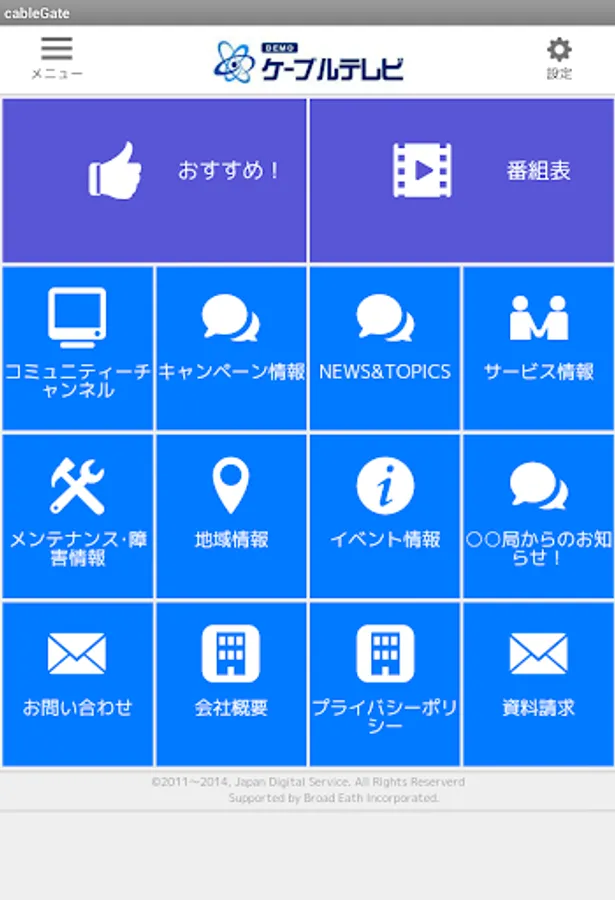Open NEWS&TOPICS tile
The image size is (615, 900).
(385, 347)
